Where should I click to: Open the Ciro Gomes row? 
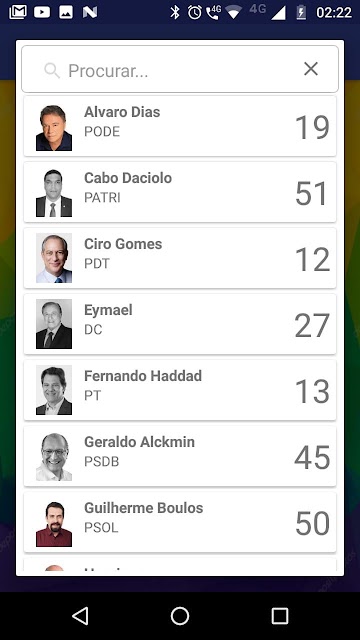click(x=180, y=258)
